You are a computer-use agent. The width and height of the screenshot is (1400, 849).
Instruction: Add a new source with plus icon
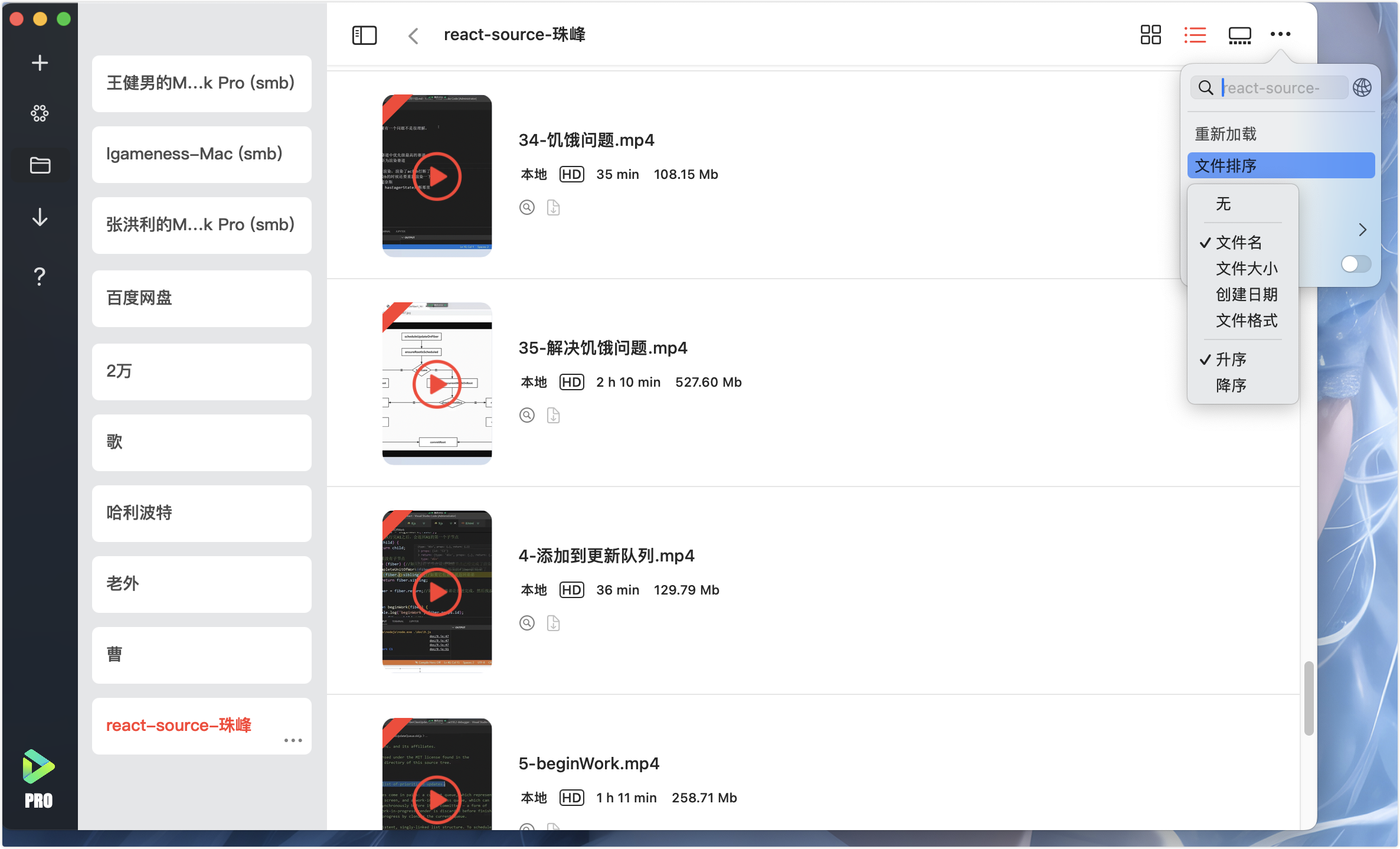(x=40, y=63)
